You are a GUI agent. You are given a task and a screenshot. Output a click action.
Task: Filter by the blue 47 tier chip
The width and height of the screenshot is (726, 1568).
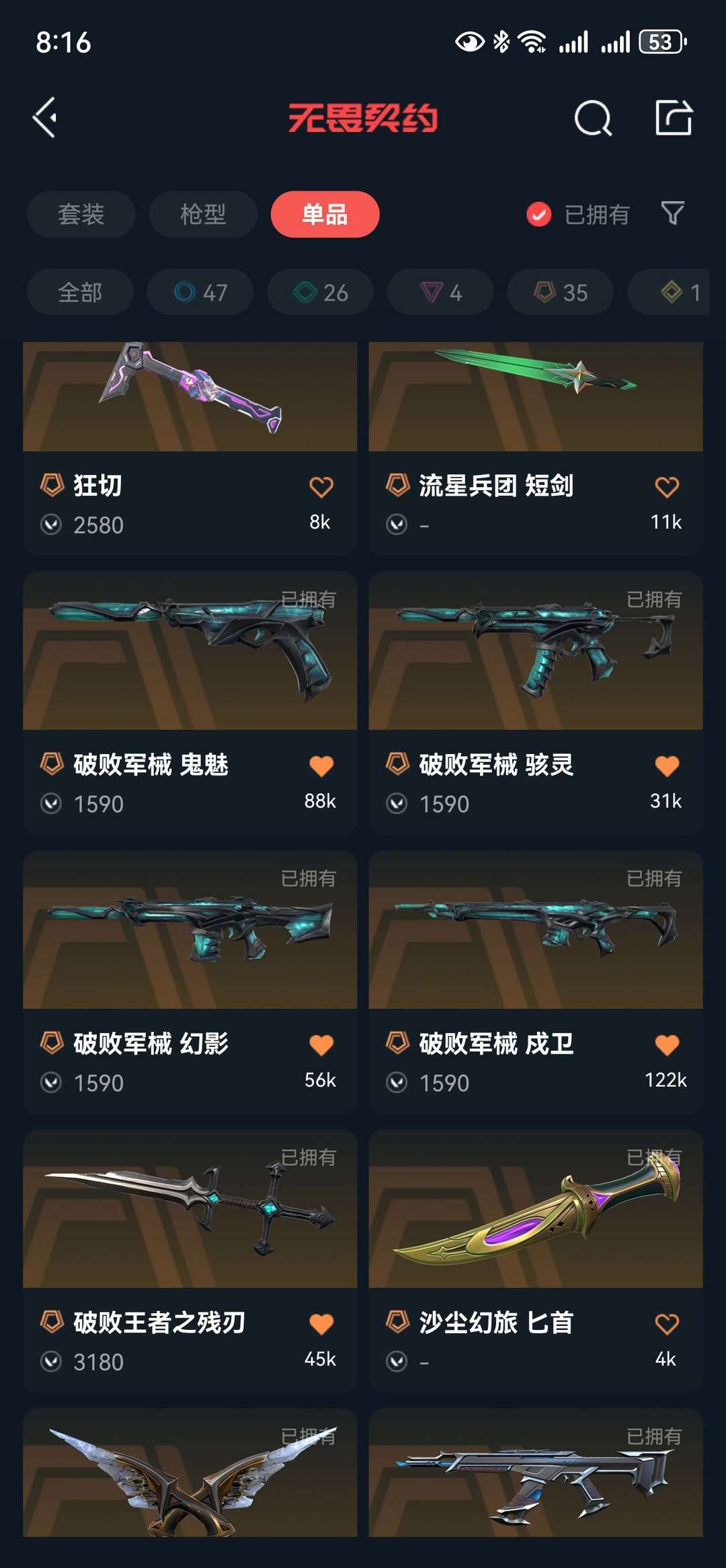tap(200, 292)
